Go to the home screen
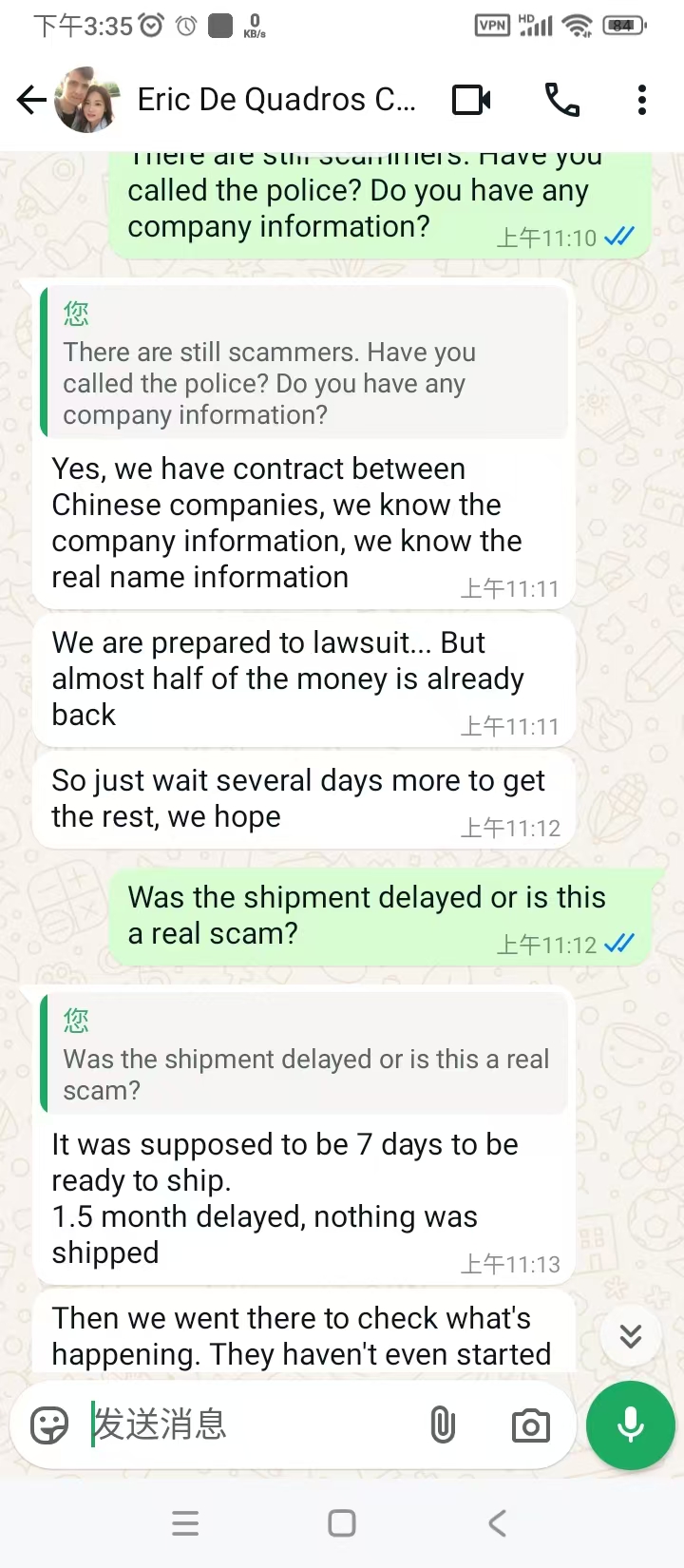 click(x=342, y=1523)
